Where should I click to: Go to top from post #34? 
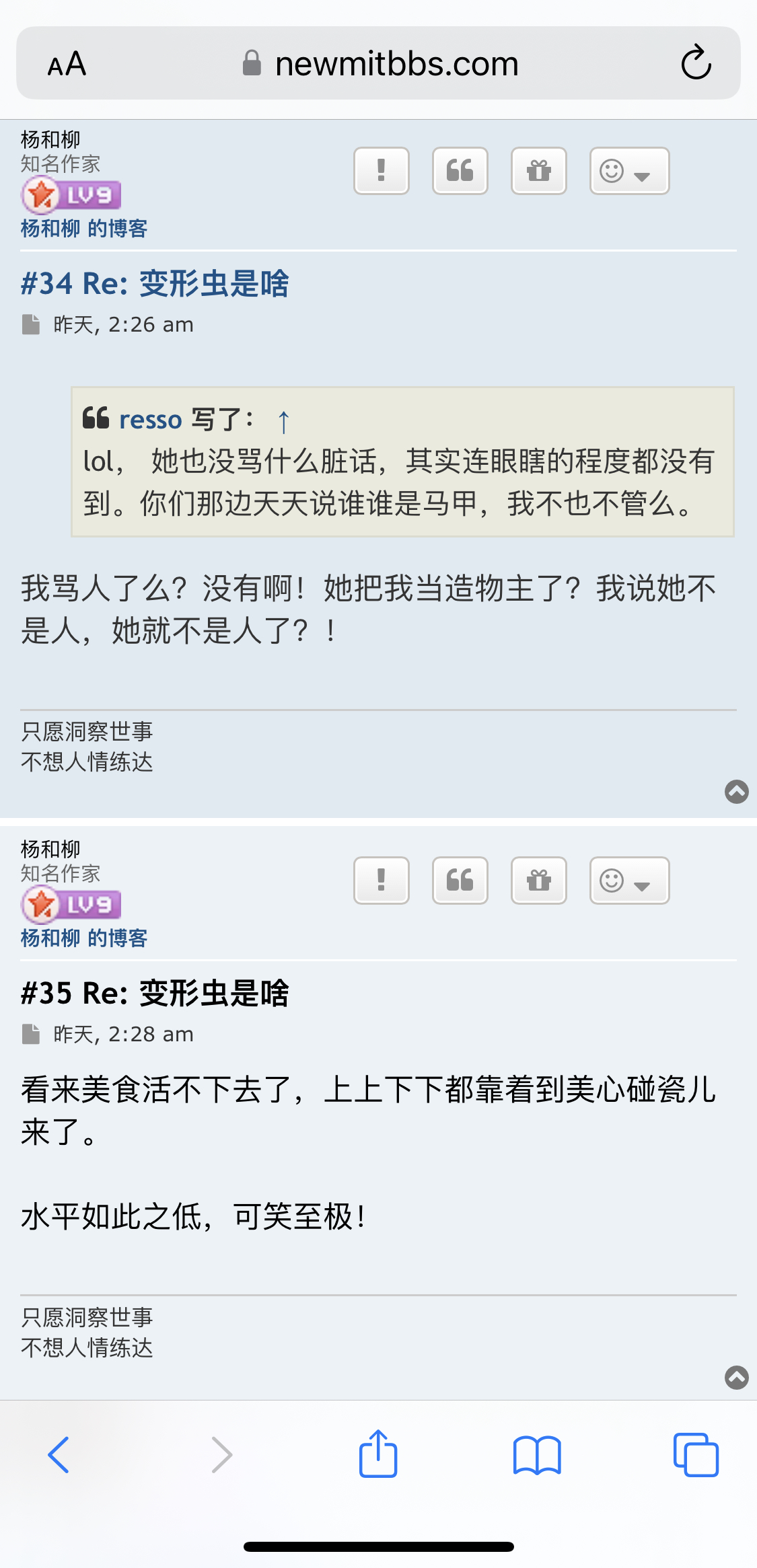click(737, 792)
